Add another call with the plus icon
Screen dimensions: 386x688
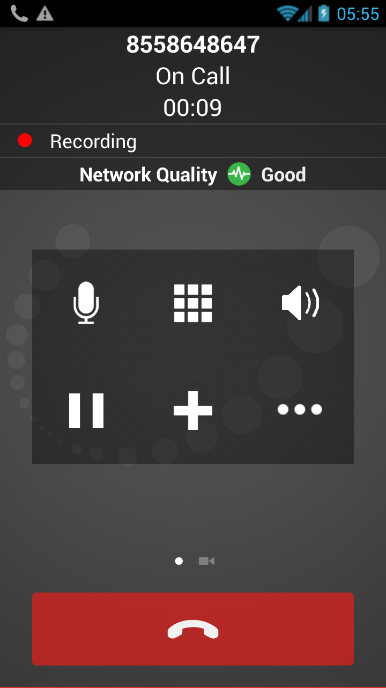click(193, 410)
